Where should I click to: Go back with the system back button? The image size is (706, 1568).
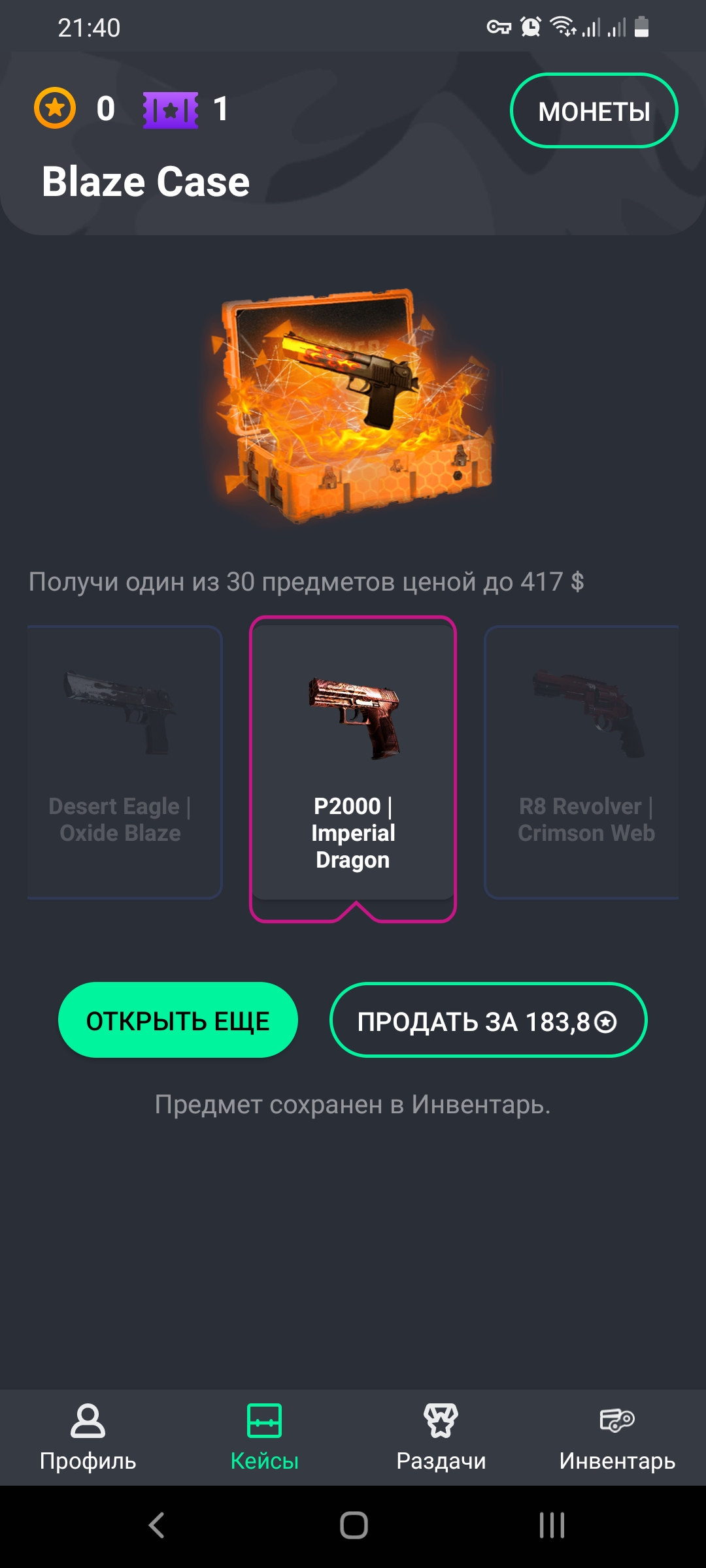pyautogui.click(x=156, y=1526)
